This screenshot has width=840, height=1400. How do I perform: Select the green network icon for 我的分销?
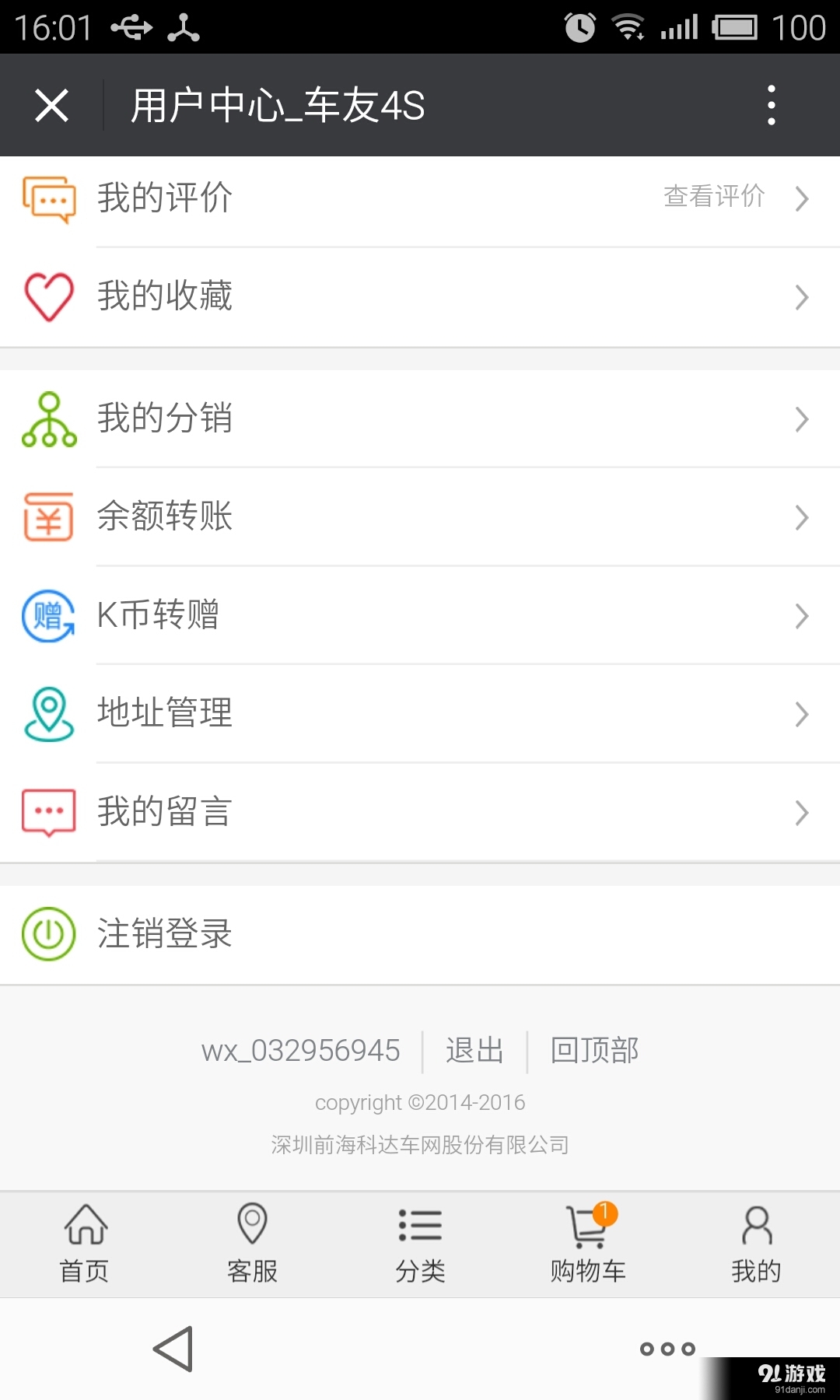(48, 419)
